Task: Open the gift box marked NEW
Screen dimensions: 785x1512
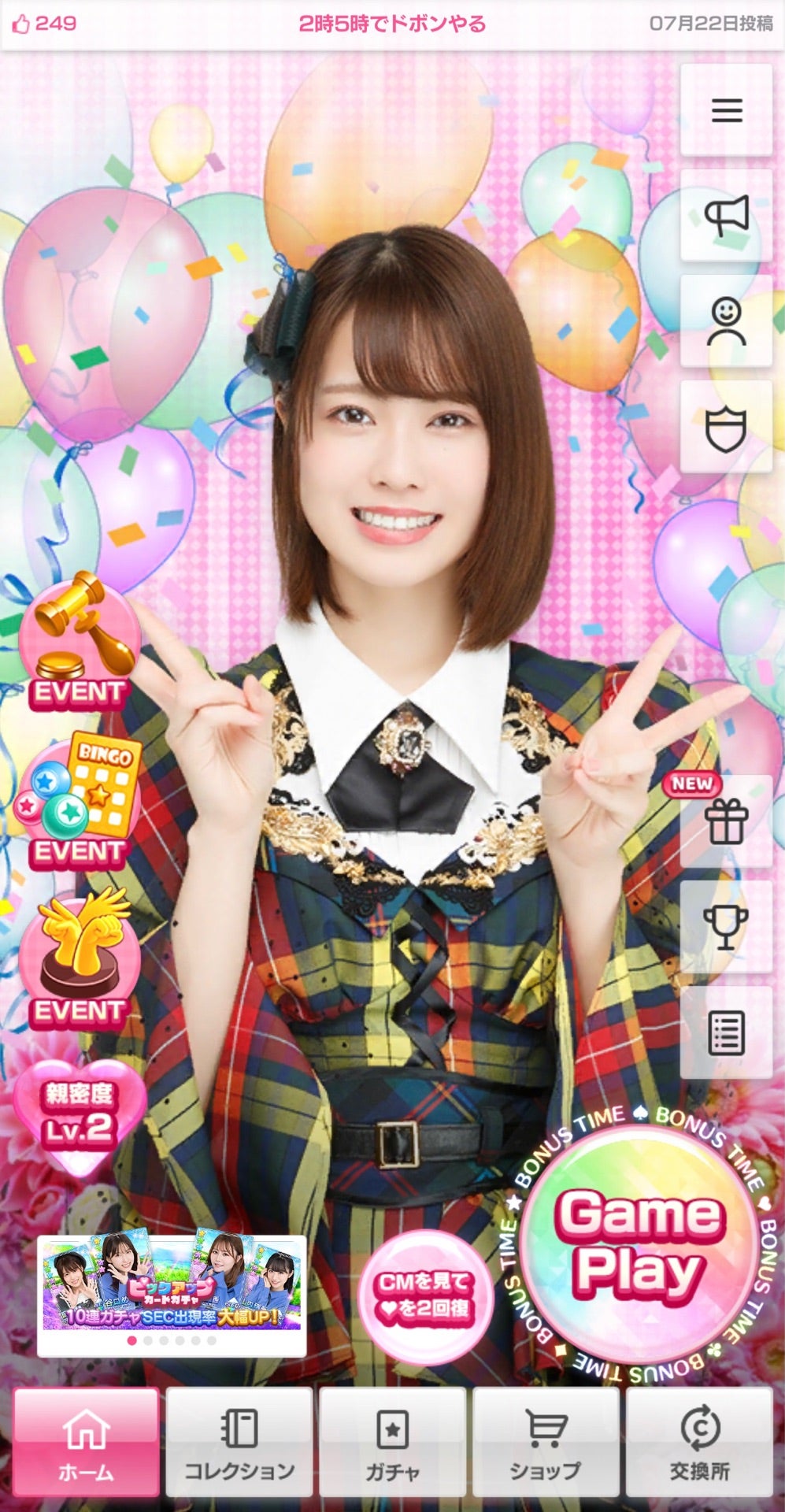Action: point(726,821)
